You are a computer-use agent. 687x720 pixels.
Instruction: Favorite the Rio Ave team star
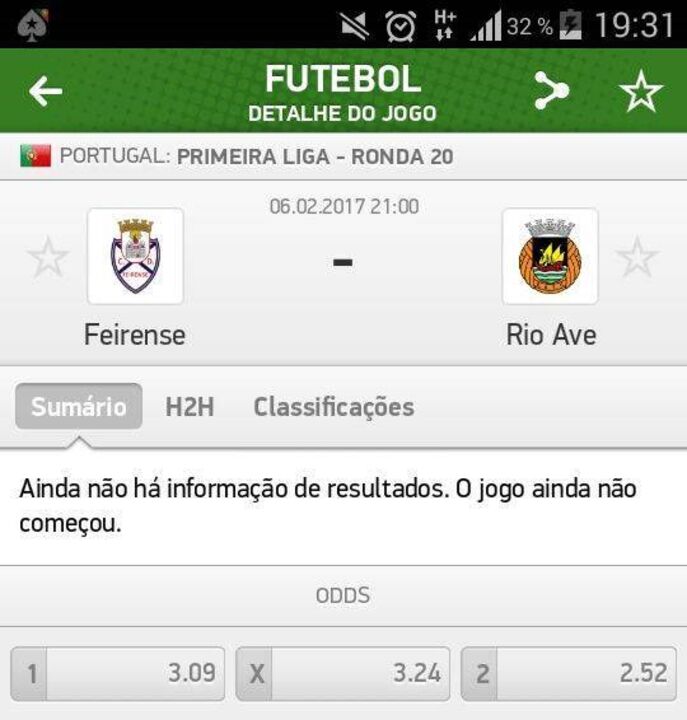click(x=637, y=258)
